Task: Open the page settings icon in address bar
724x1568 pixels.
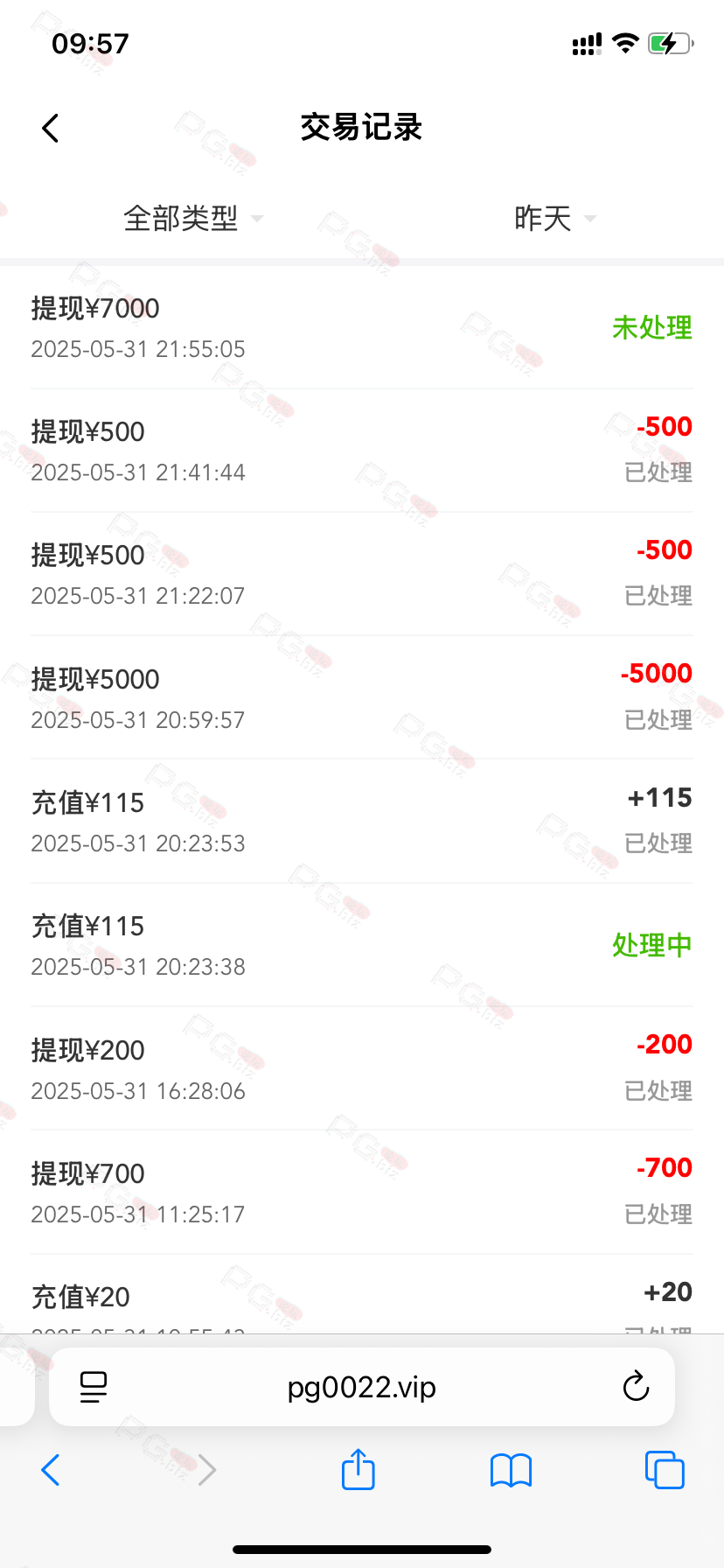Action: coord(93,1387)
